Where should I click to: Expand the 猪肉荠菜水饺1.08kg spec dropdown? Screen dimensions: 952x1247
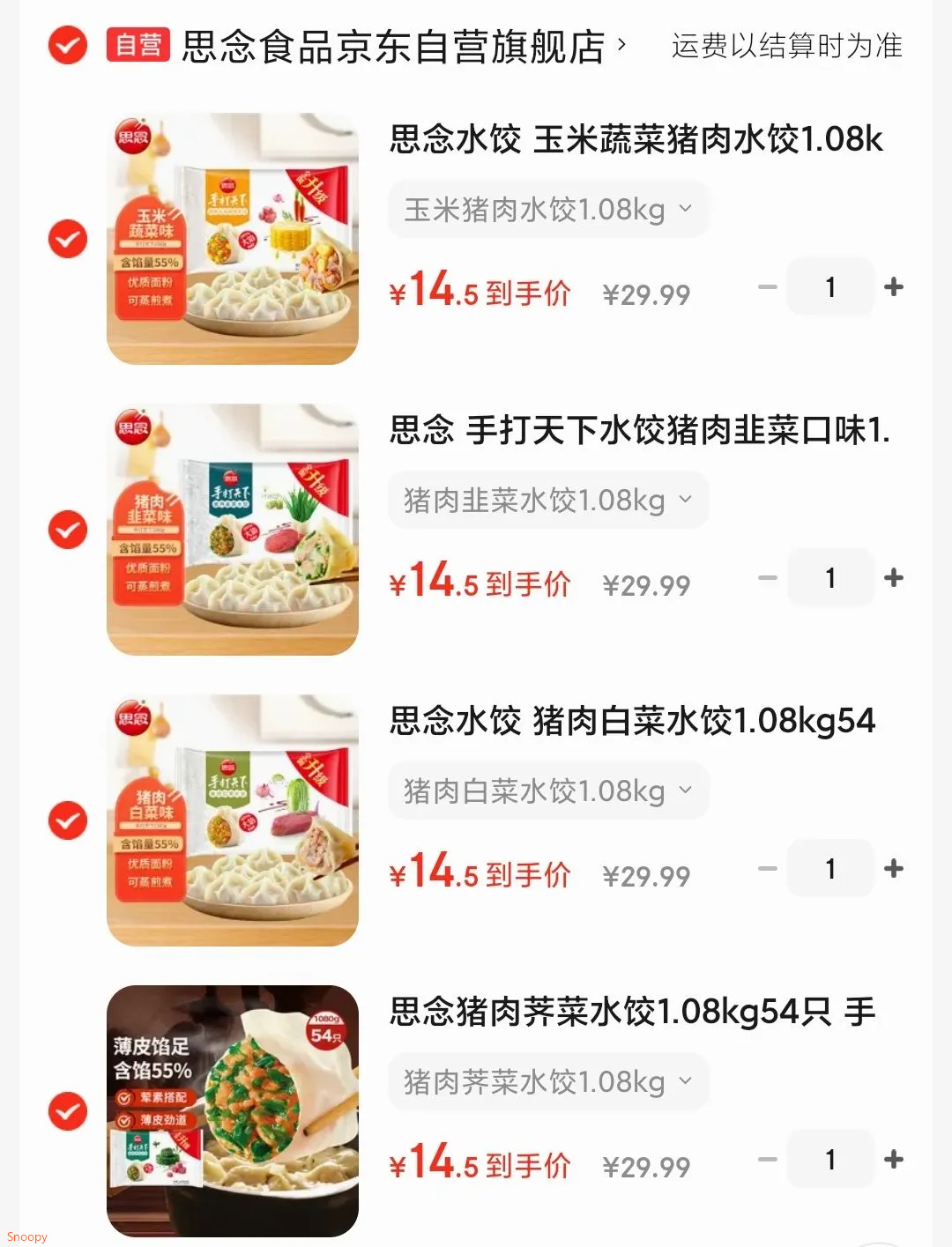[x=547, y=1082]
